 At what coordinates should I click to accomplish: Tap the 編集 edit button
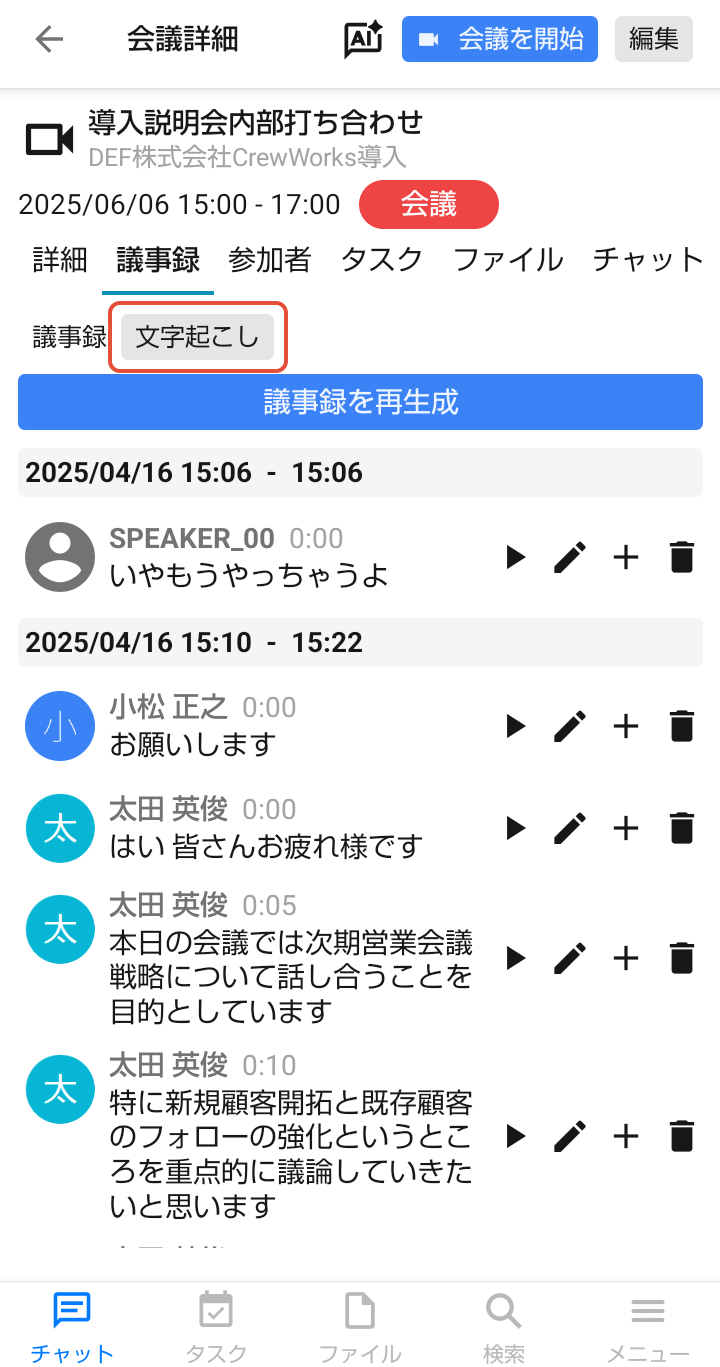(653, 40)
